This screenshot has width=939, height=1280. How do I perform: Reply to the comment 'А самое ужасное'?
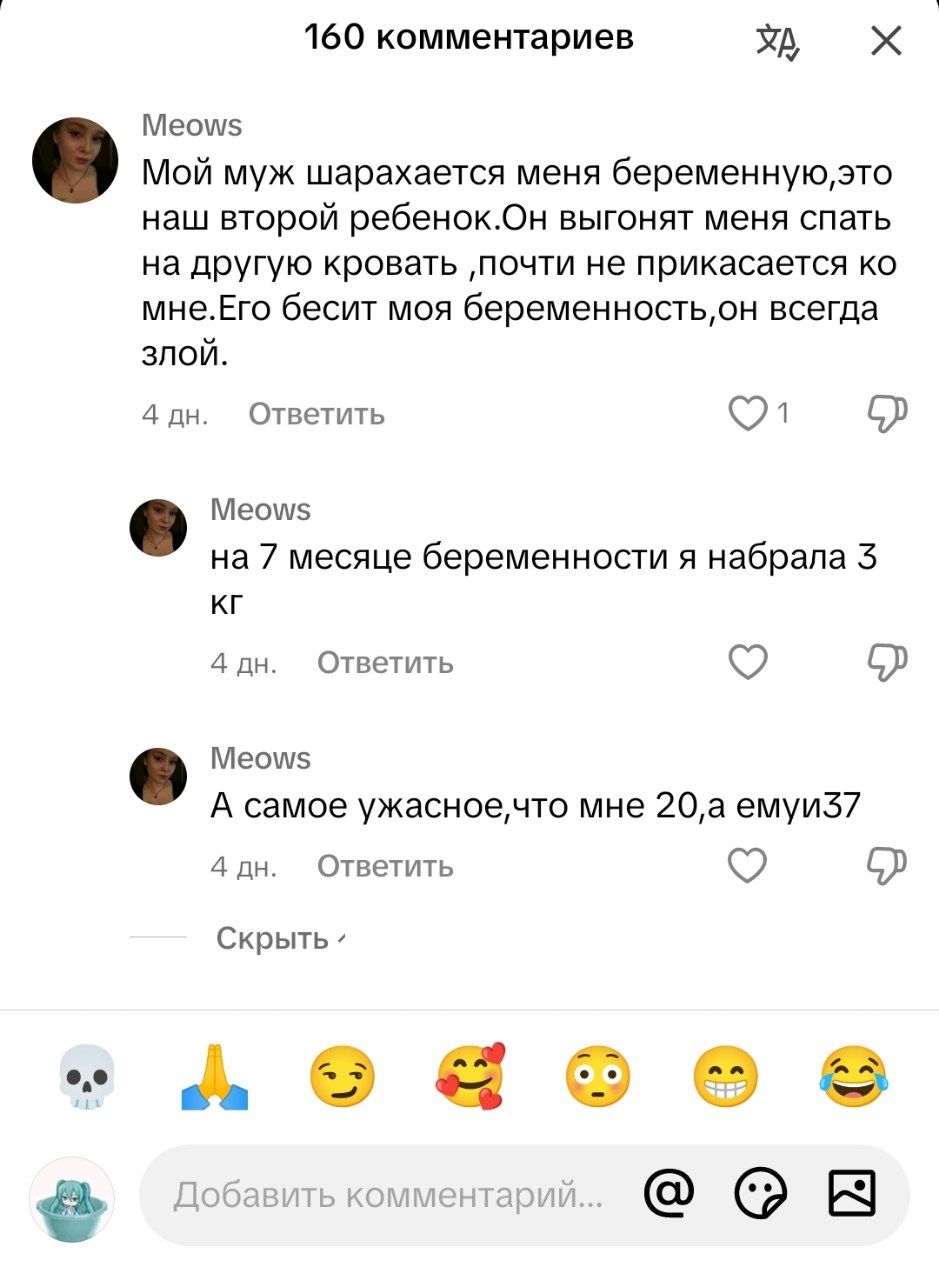click(x=385, y=867)
